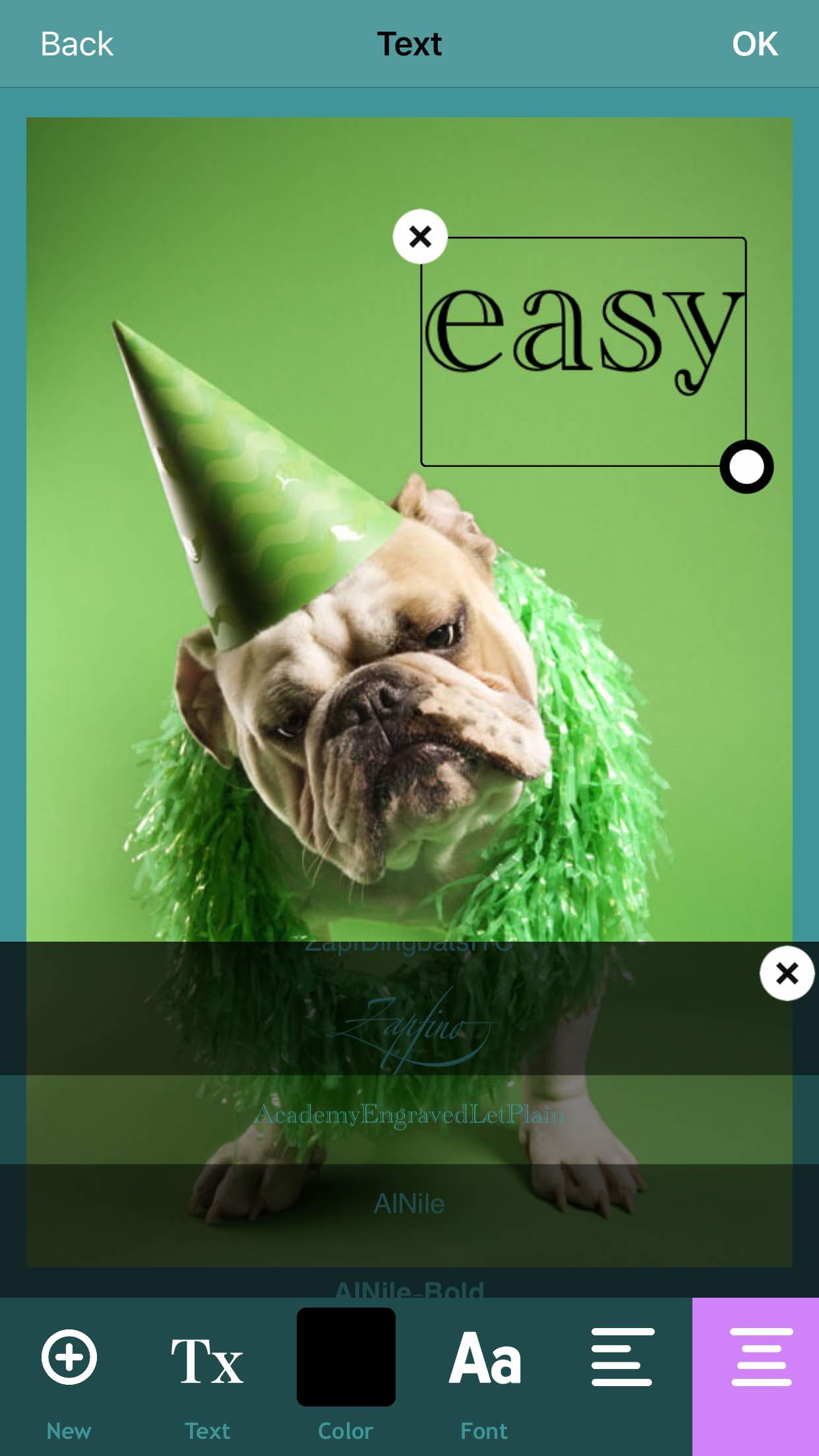Close the font picker panel
The height and width of the screenshot is (1456, 819).
click(x=787, y=973)
